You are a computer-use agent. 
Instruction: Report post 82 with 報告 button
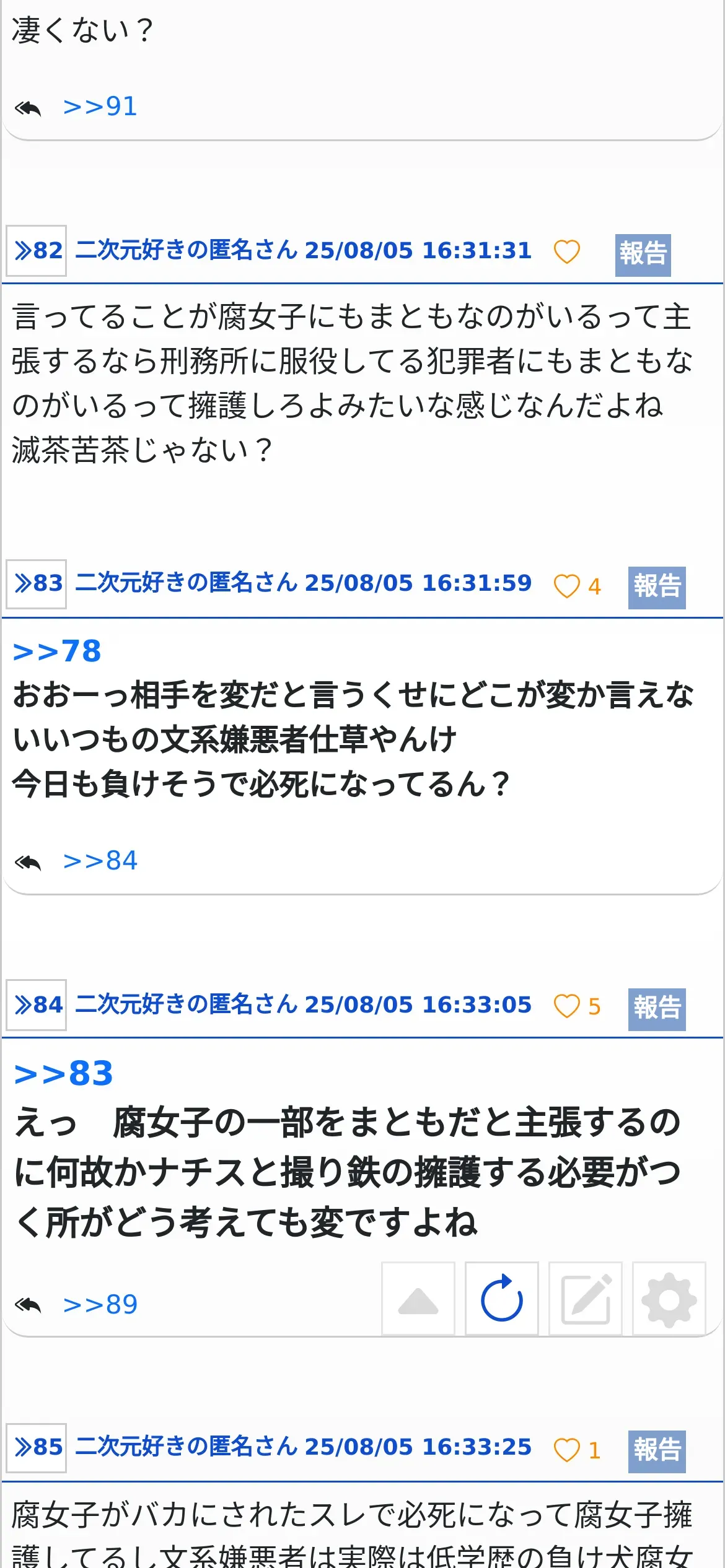point(643,255)
